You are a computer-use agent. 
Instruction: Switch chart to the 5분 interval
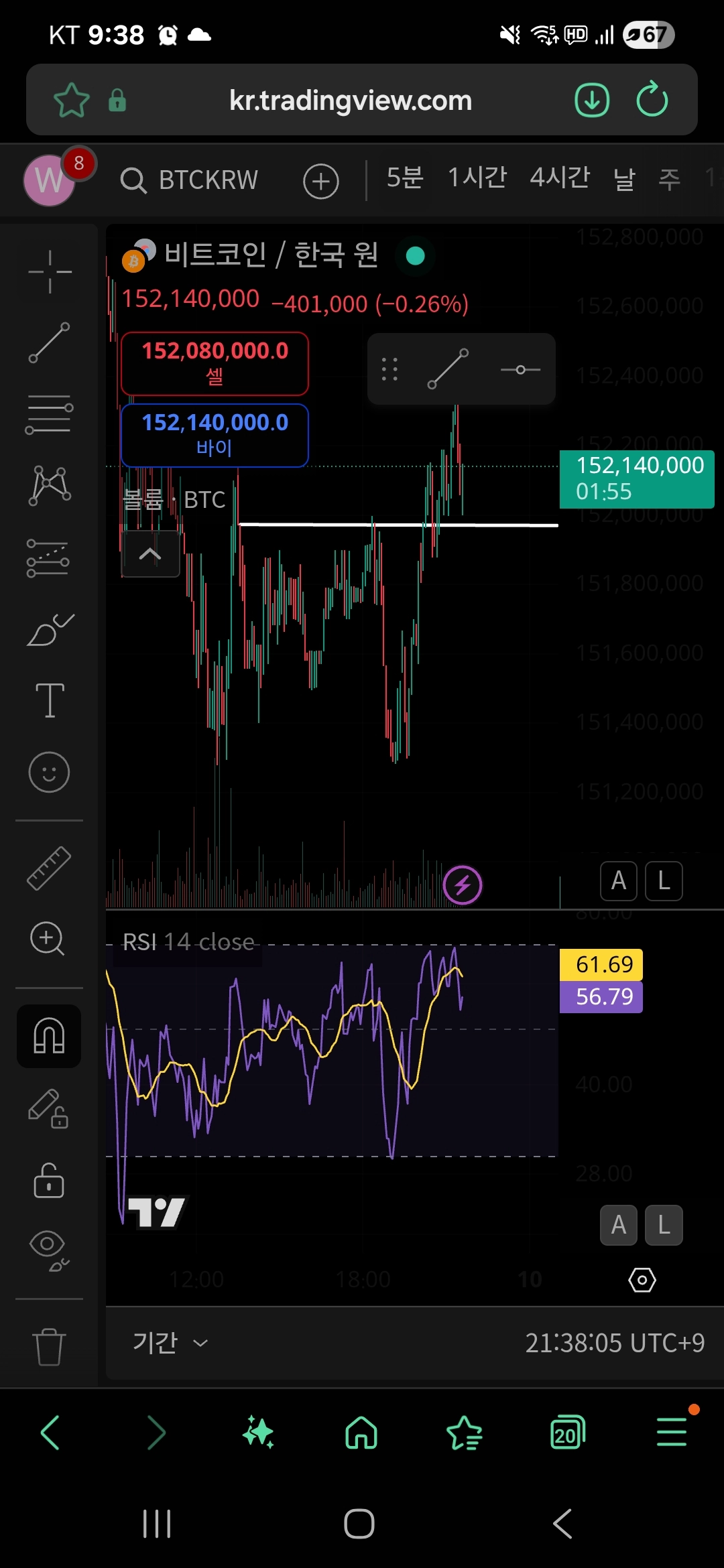click(405, 178)
